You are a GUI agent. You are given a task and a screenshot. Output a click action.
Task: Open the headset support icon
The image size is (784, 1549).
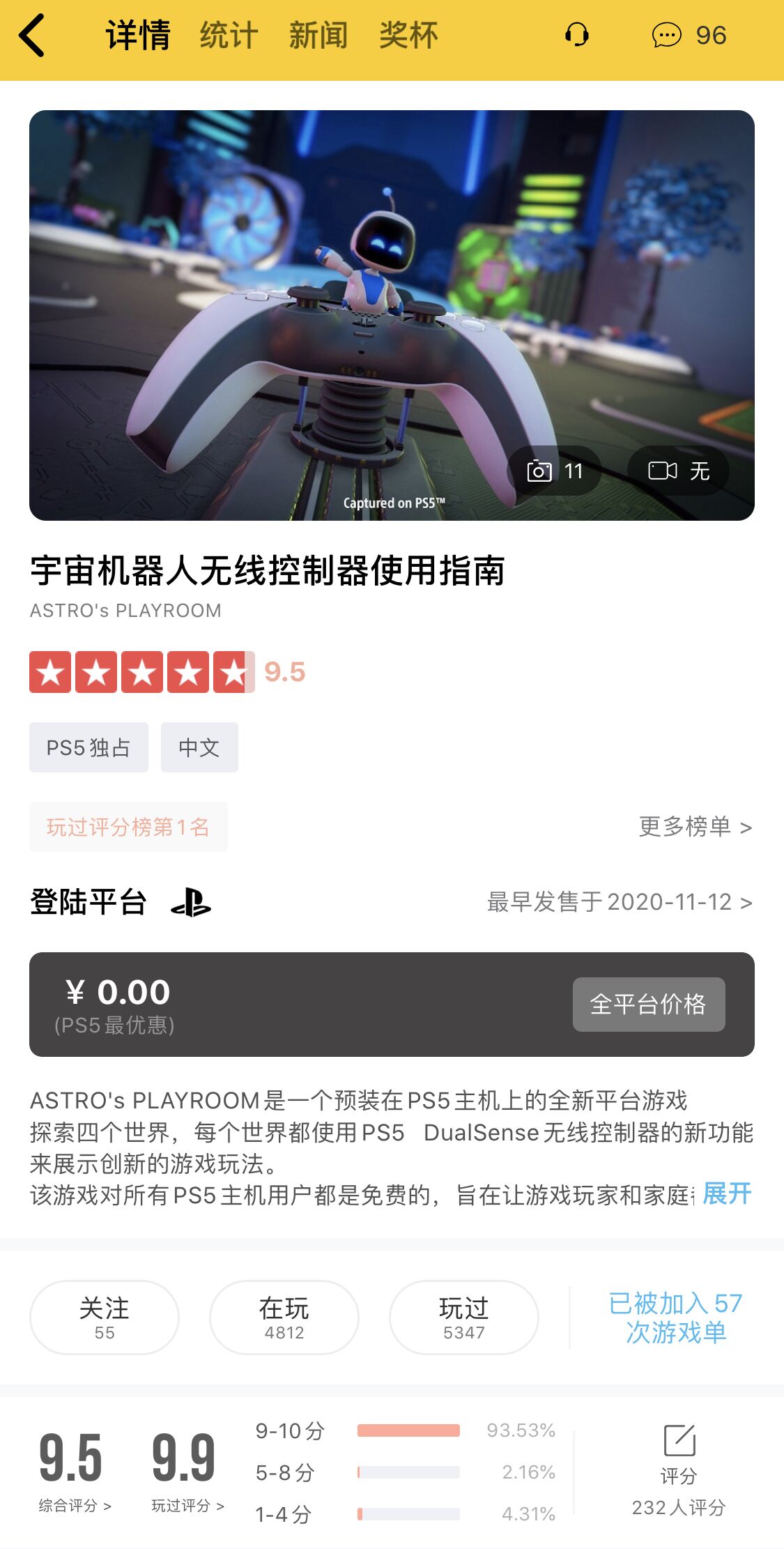[x=576, y=35]
